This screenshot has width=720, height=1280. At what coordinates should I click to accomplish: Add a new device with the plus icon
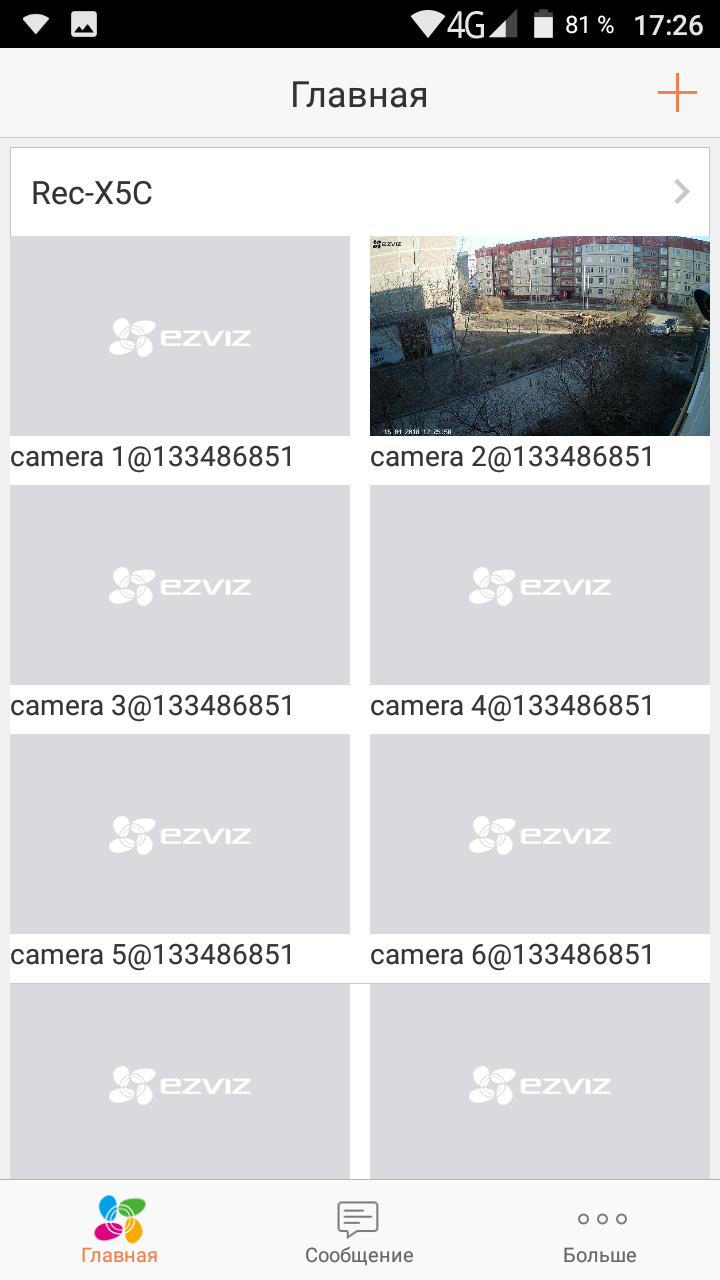676,94
